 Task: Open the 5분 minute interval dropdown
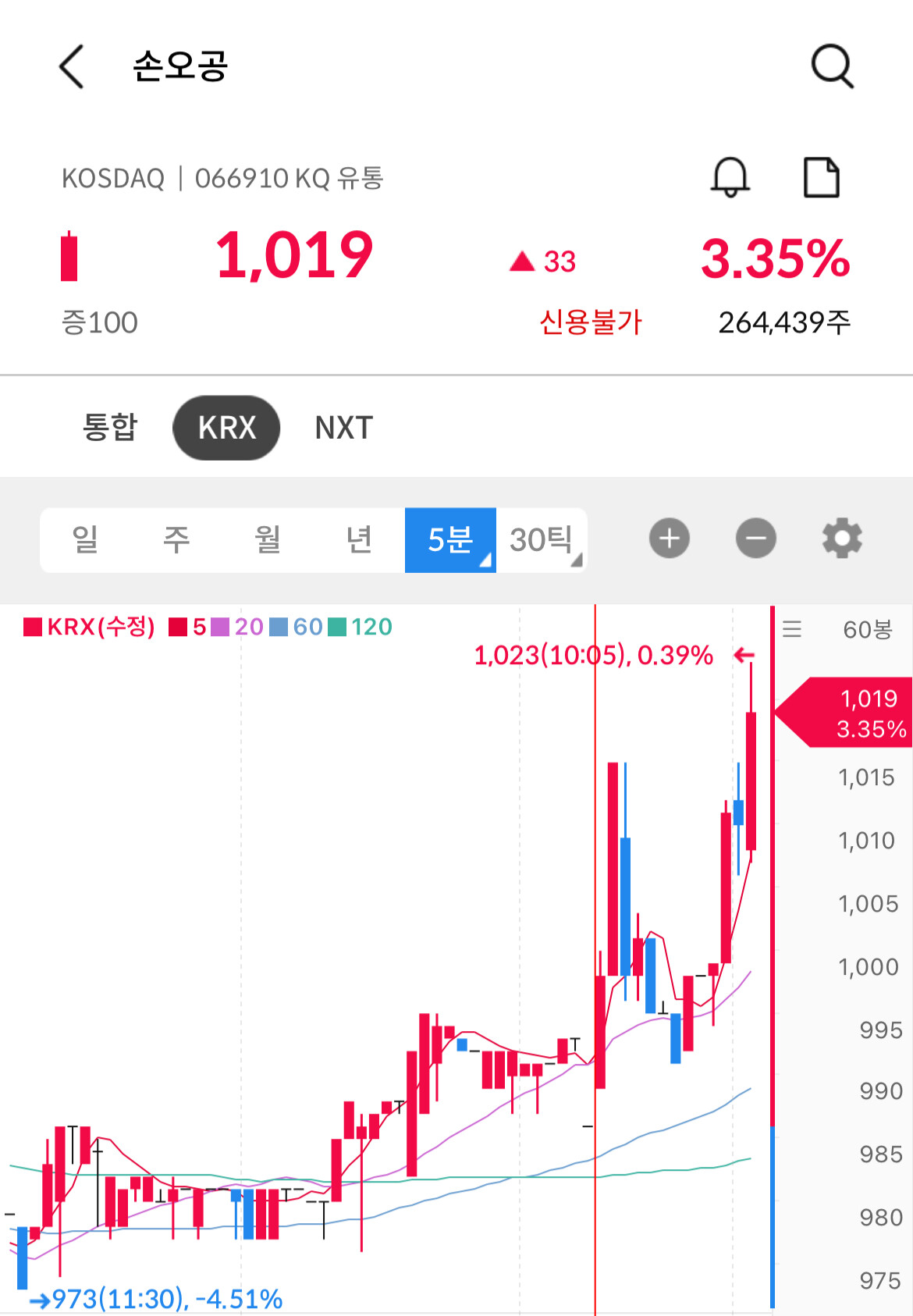pos(450,539)
